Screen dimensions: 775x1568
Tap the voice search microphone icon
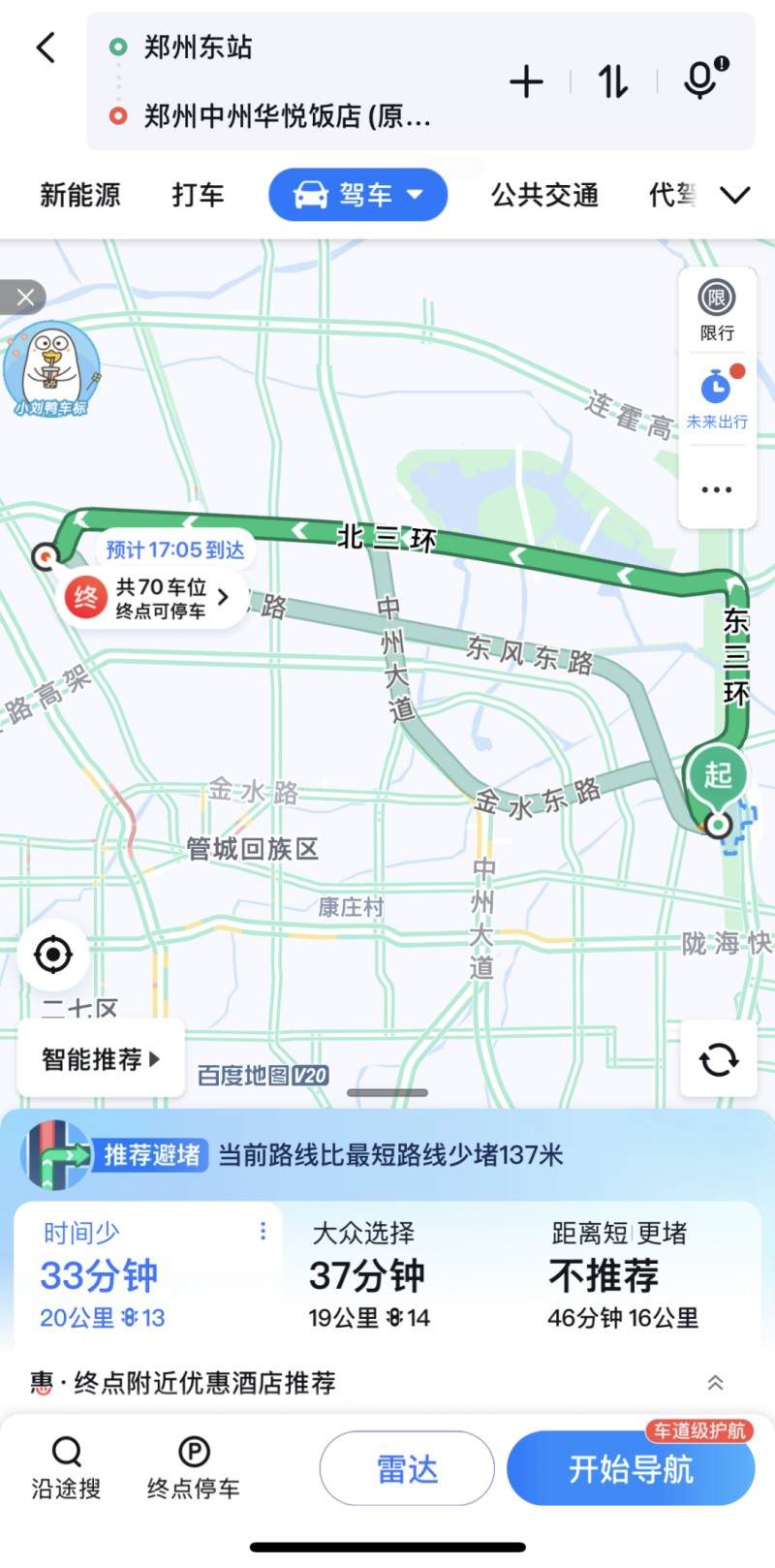(x=700, y=82)
